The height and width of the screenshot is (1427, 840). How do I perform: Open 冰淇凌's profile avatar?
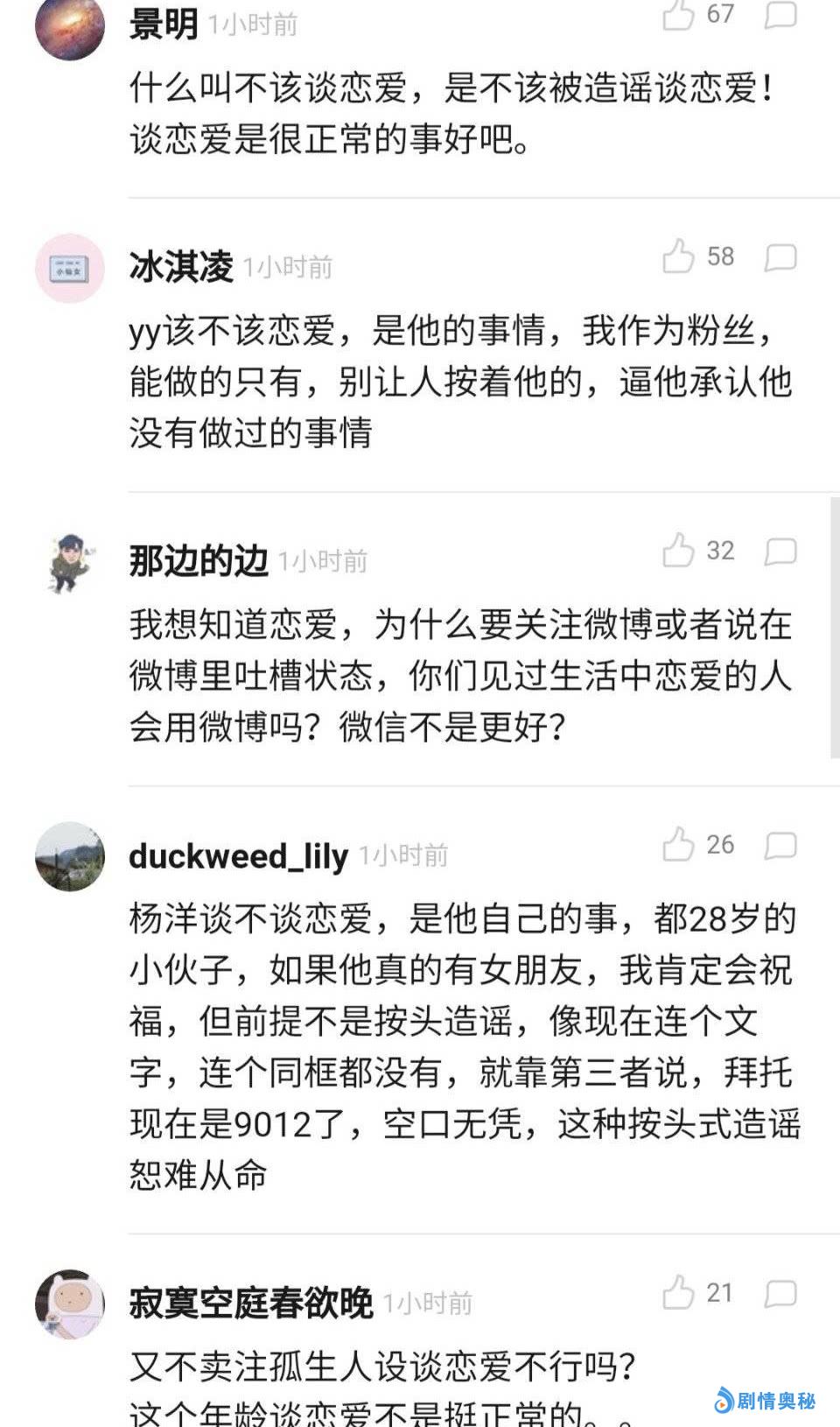(70, 268)
